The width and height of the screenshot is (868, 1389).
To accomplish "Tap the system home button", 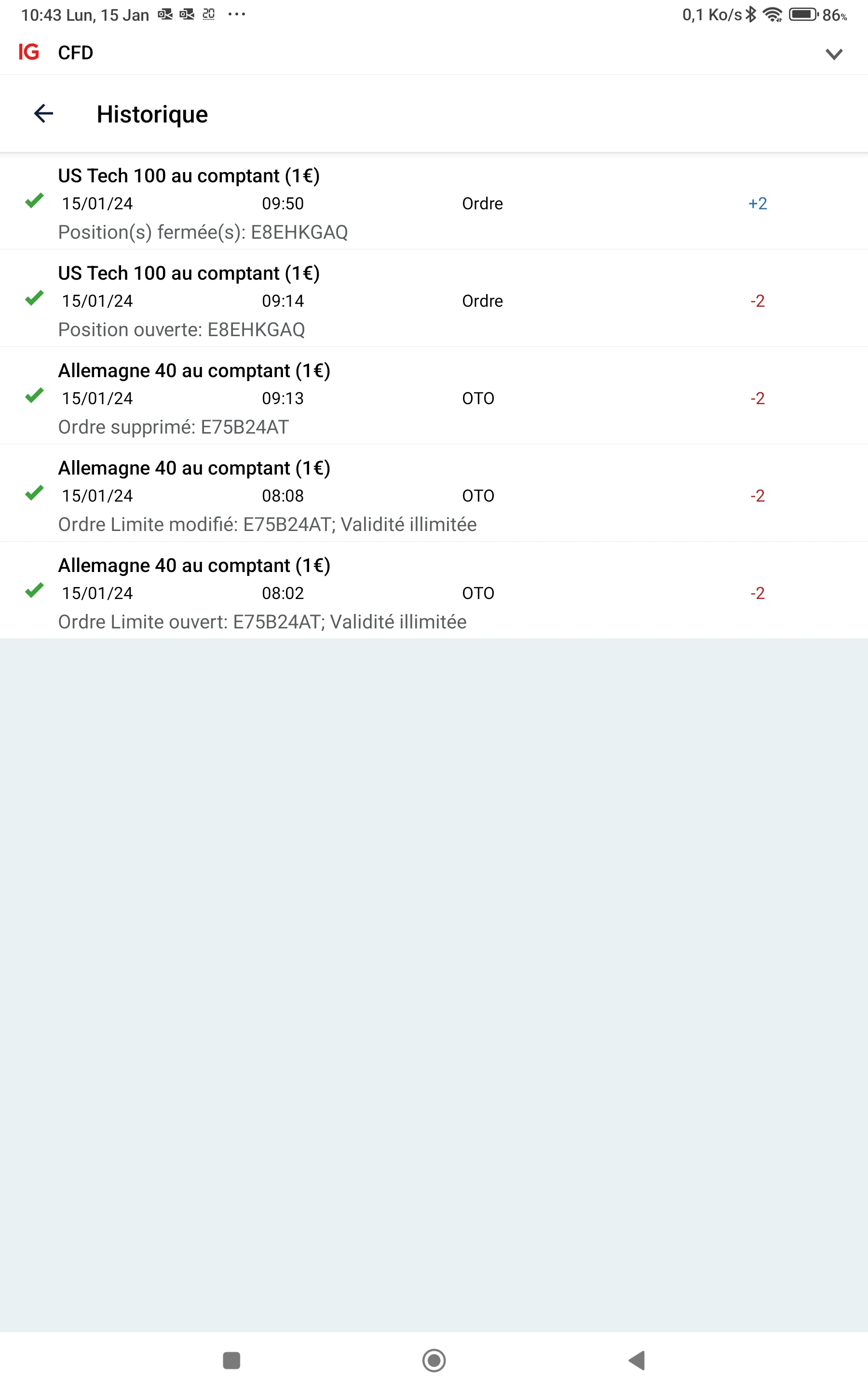I will [x=434, y=1360].
